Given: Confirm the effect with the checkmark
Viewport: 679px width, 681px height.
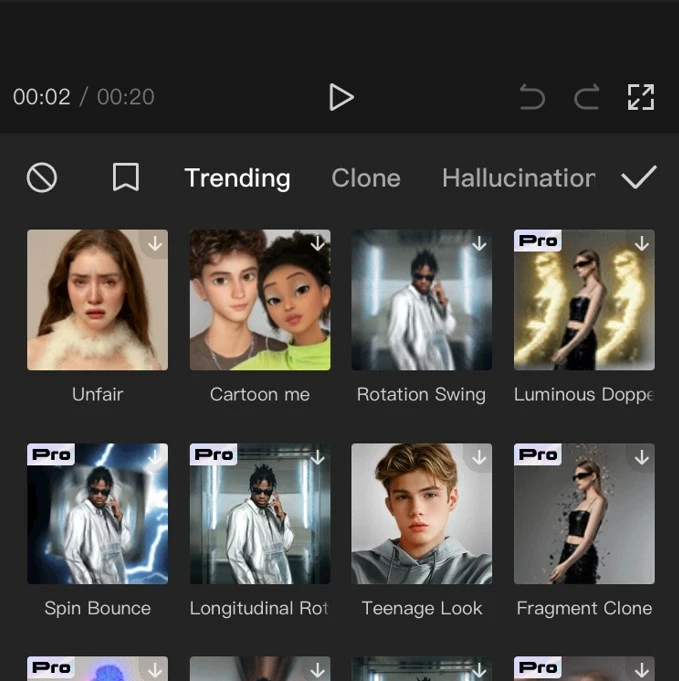Looking at the screenshot, I should [x=639, y=178].
